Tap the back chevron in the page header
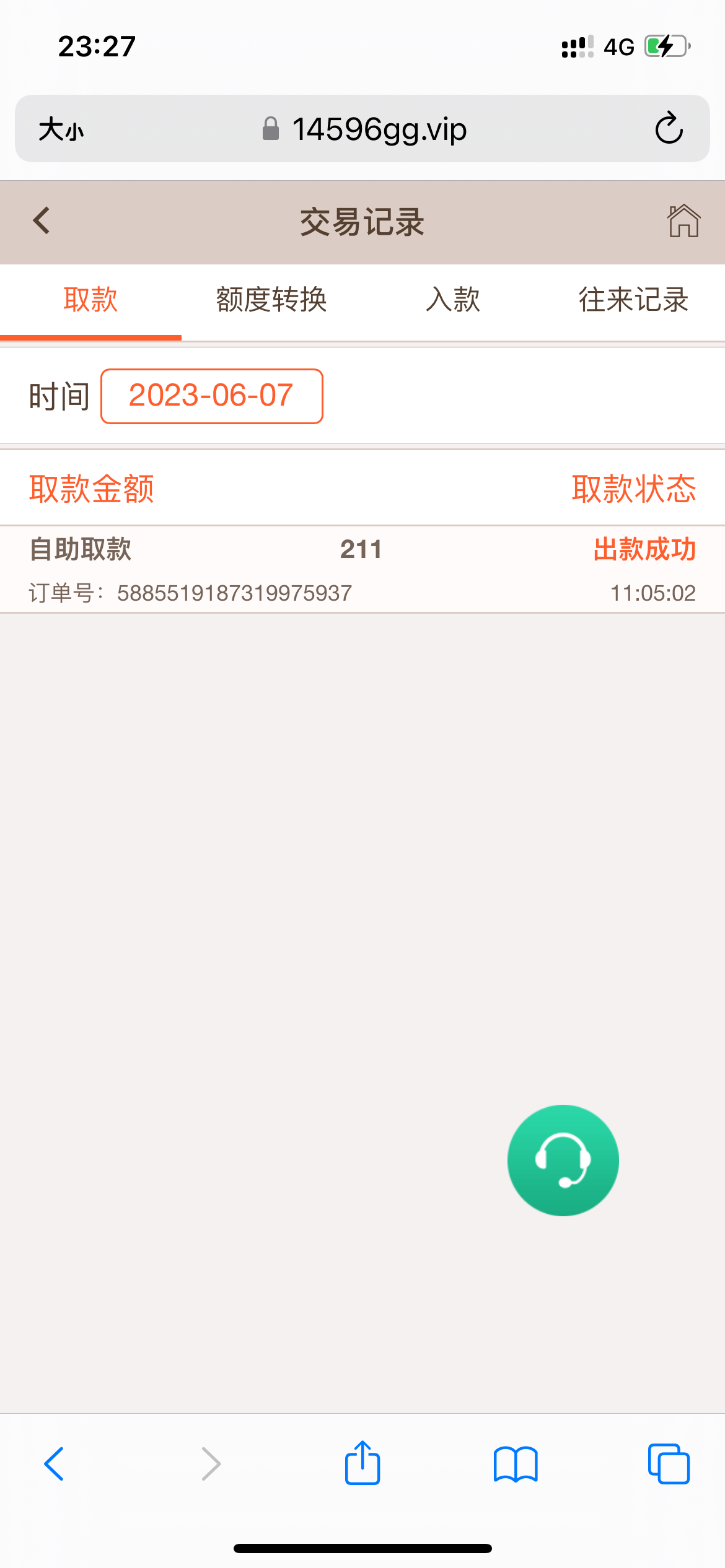This screenshot has height=1568, width=725. click(x=41, y=220)
